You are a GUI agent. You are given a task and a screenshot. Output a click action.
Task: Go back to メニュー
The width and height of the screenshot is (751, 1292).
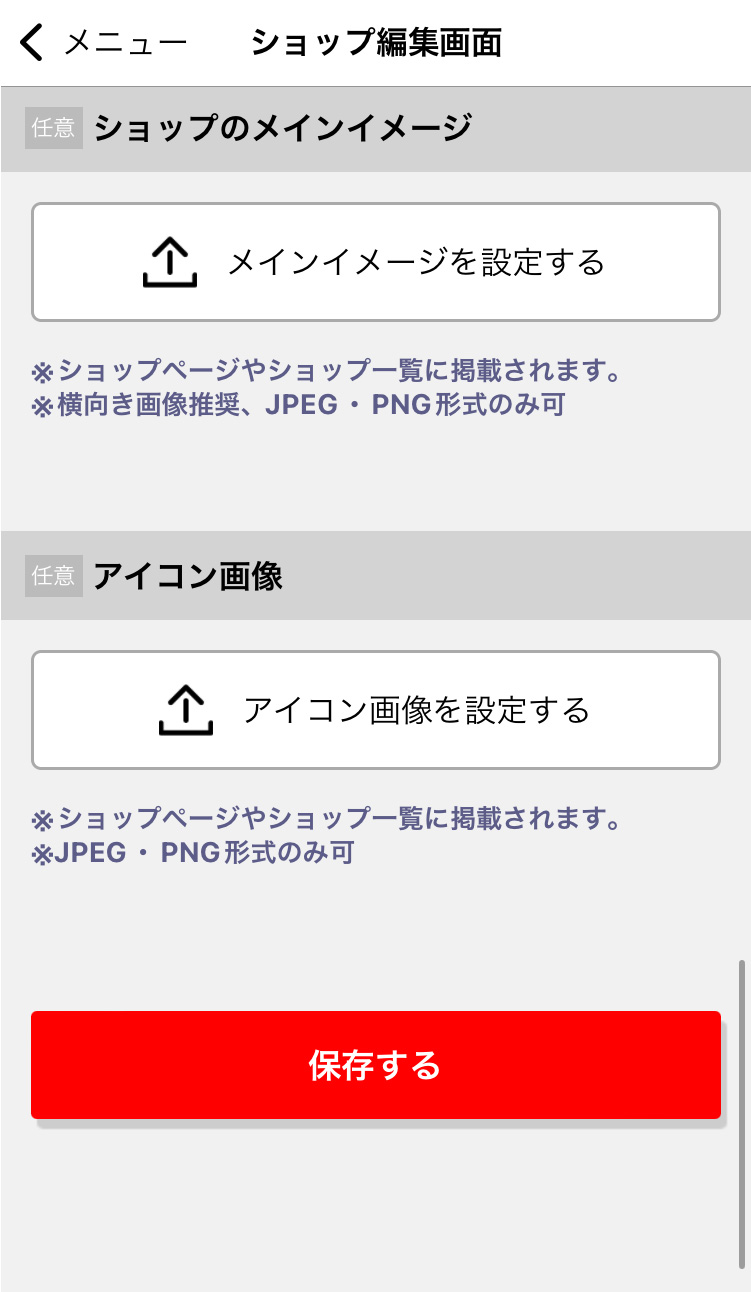tap(102, 43)
